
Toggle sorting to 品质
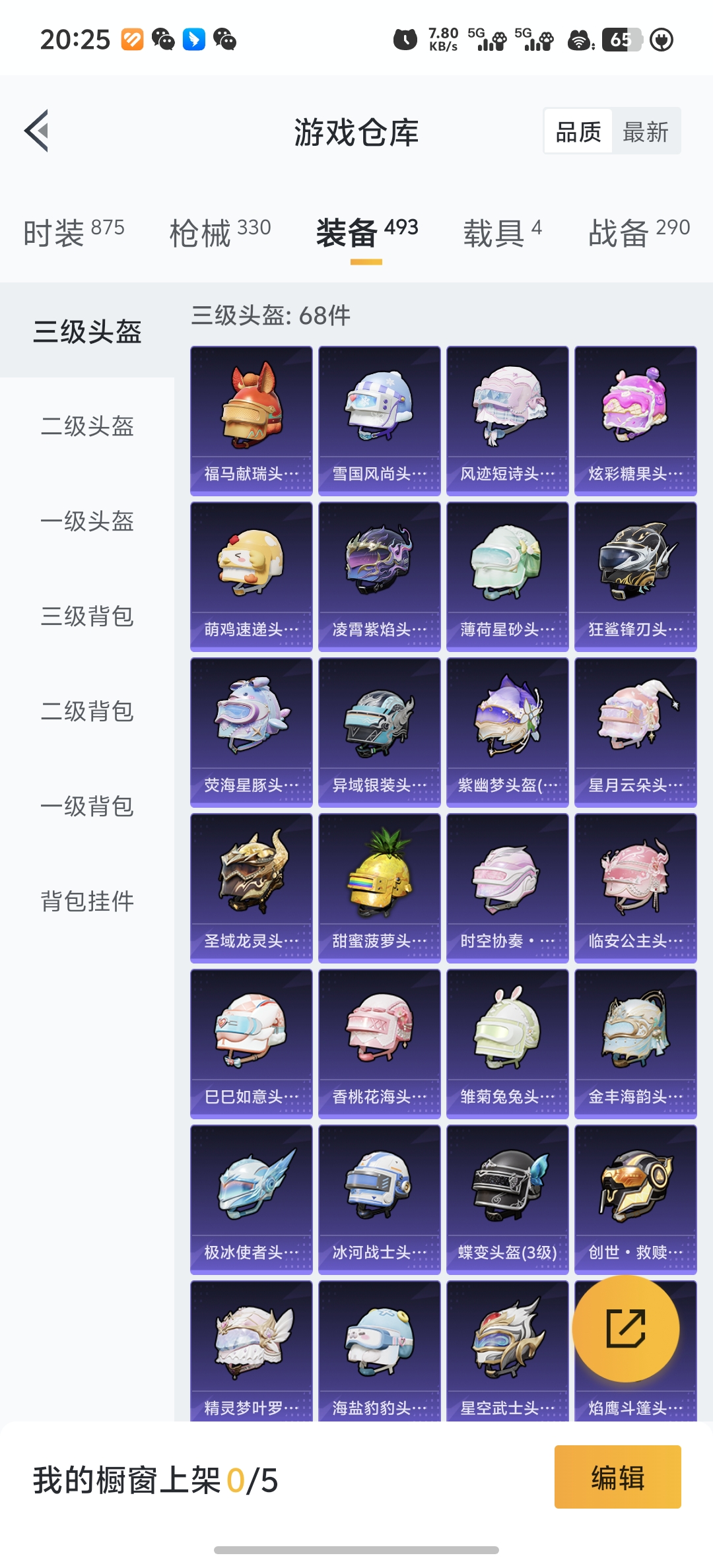[576, 131]
